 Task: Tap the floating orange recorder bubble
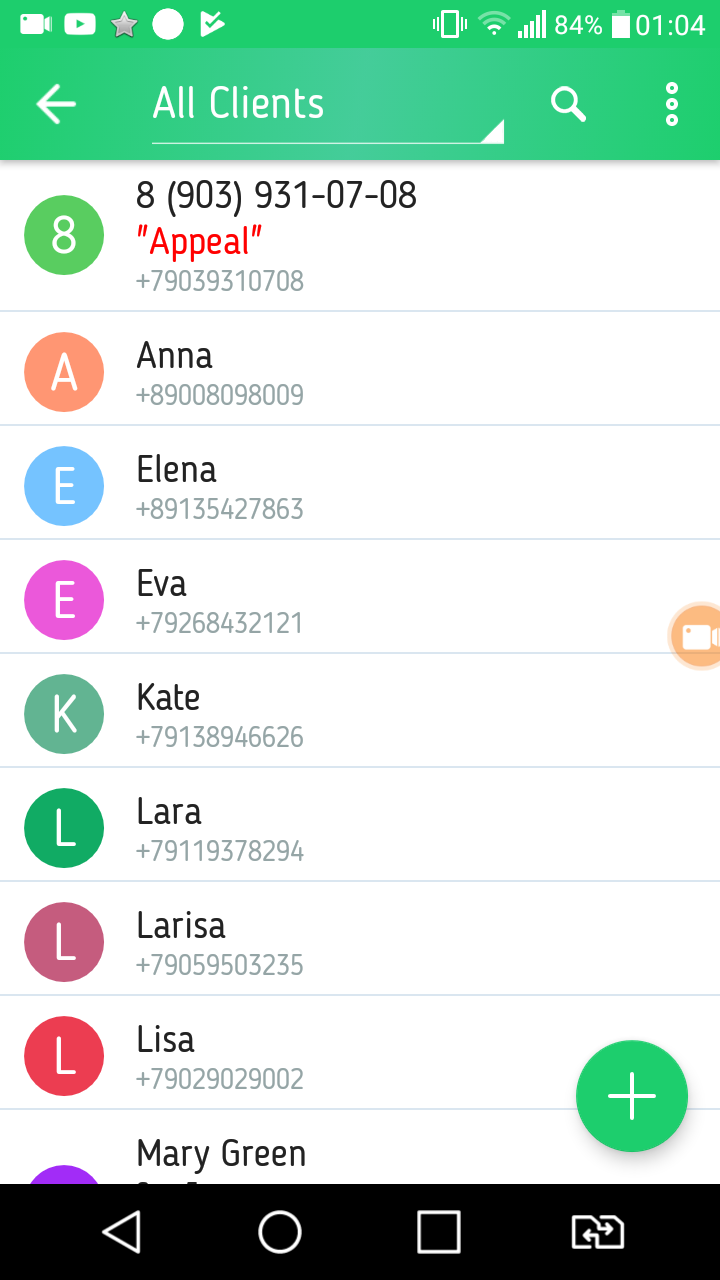coord(698,636)
